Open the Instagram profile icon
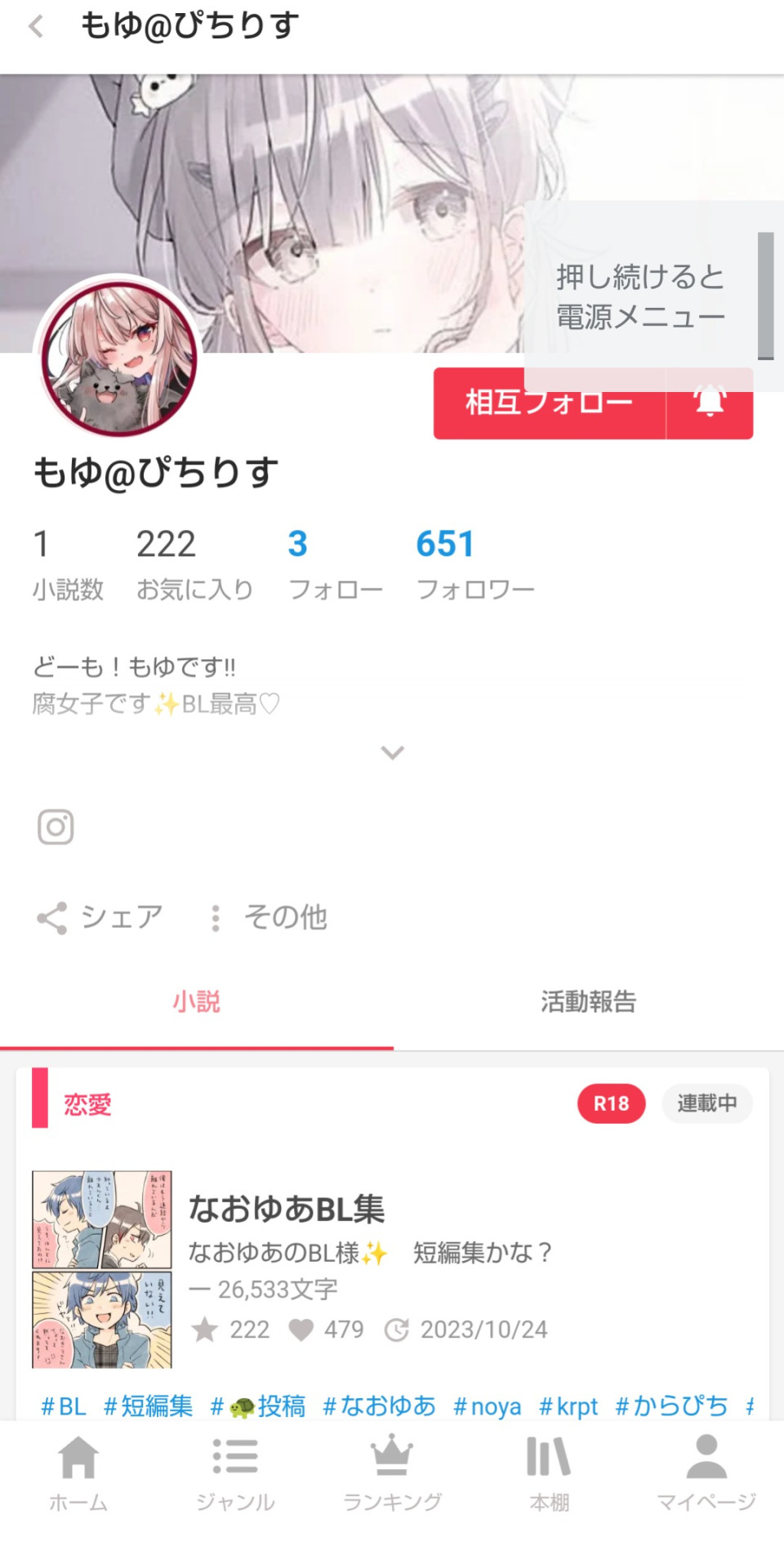The height and width of the screenshot is (1542, 784). (x=55, y=827)
